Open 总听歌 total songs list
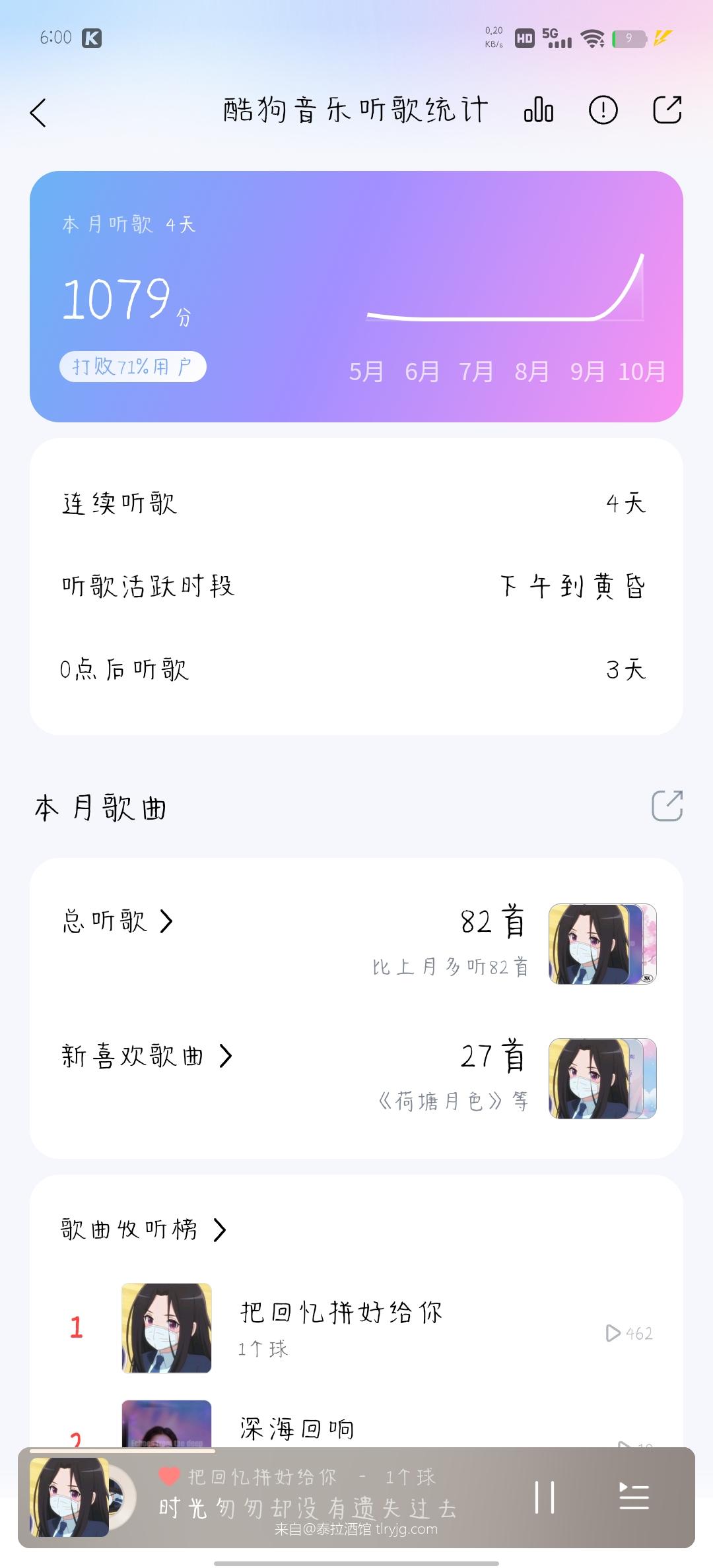 [x=118, y=921]
